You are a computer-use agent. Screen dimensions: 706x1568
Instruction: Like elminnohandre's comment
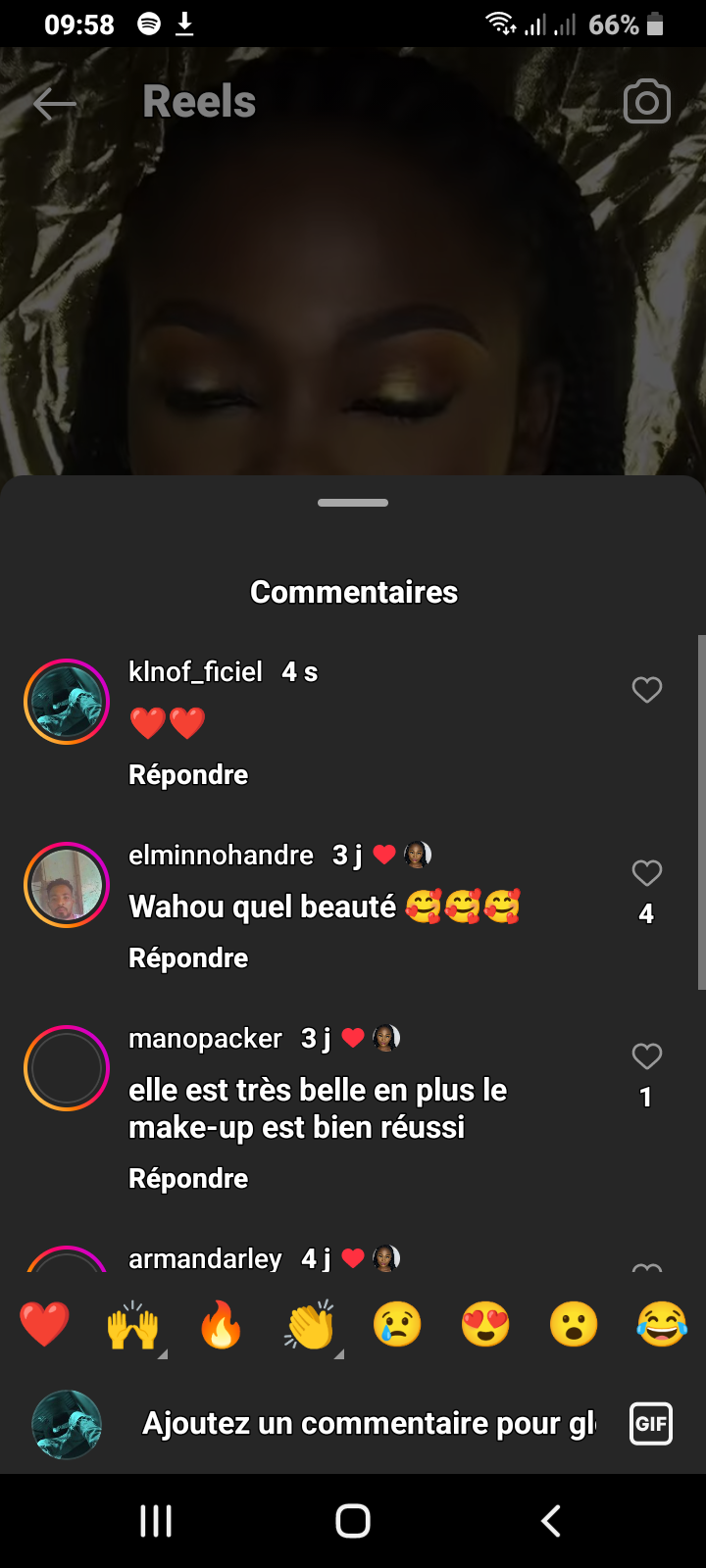click(x=647, y=873)
